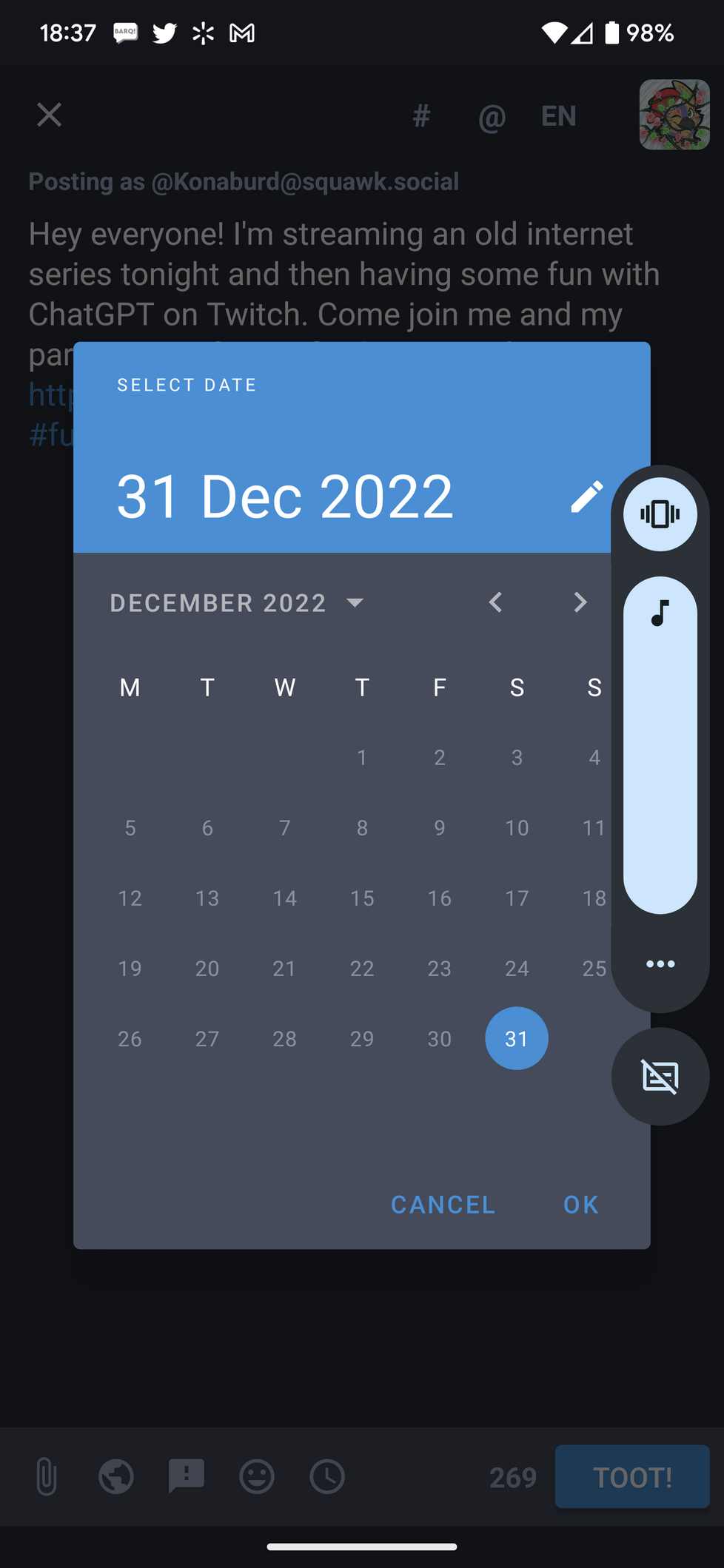Pick 24 December as the date

[x=517, y=969]
